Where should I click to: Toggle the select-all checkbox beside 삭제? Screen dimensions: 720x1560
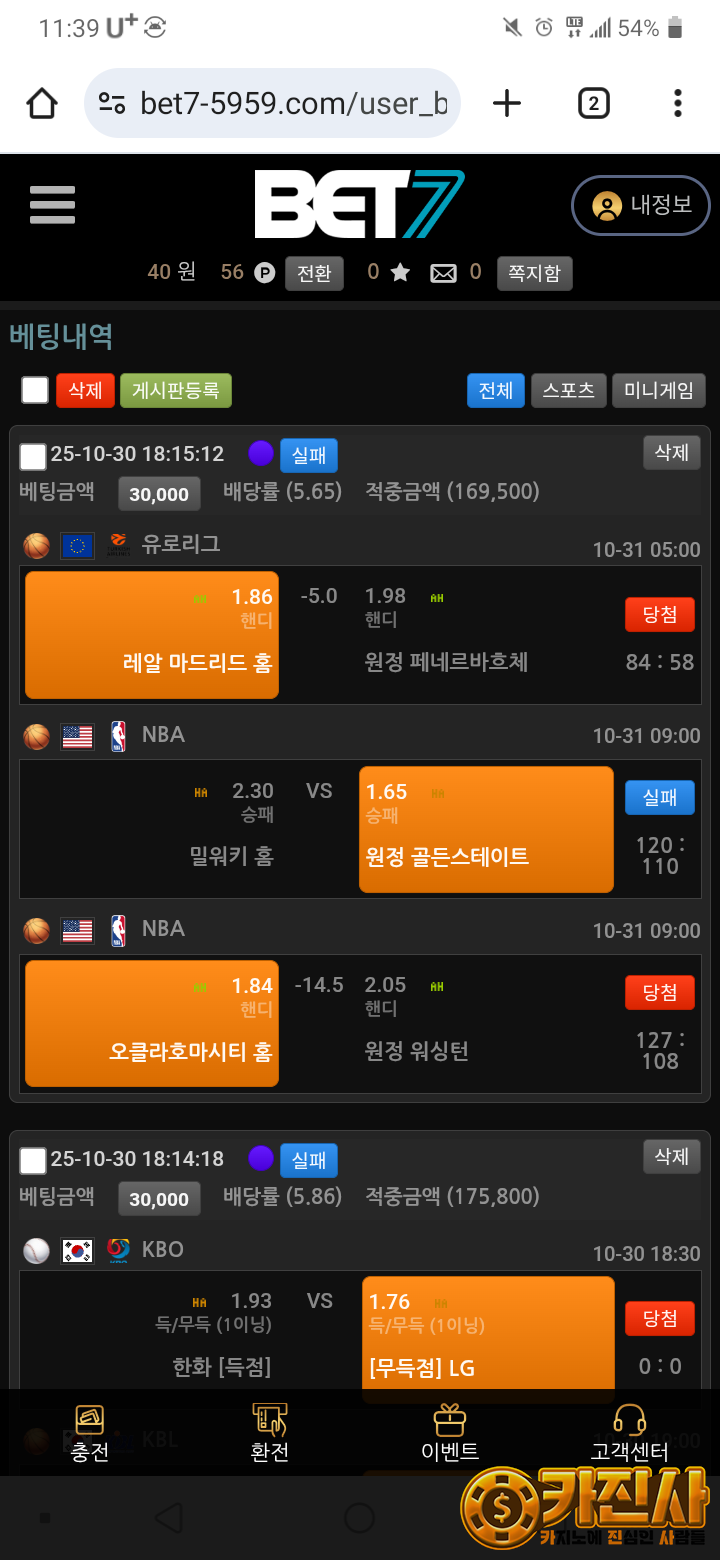point(35,390)
